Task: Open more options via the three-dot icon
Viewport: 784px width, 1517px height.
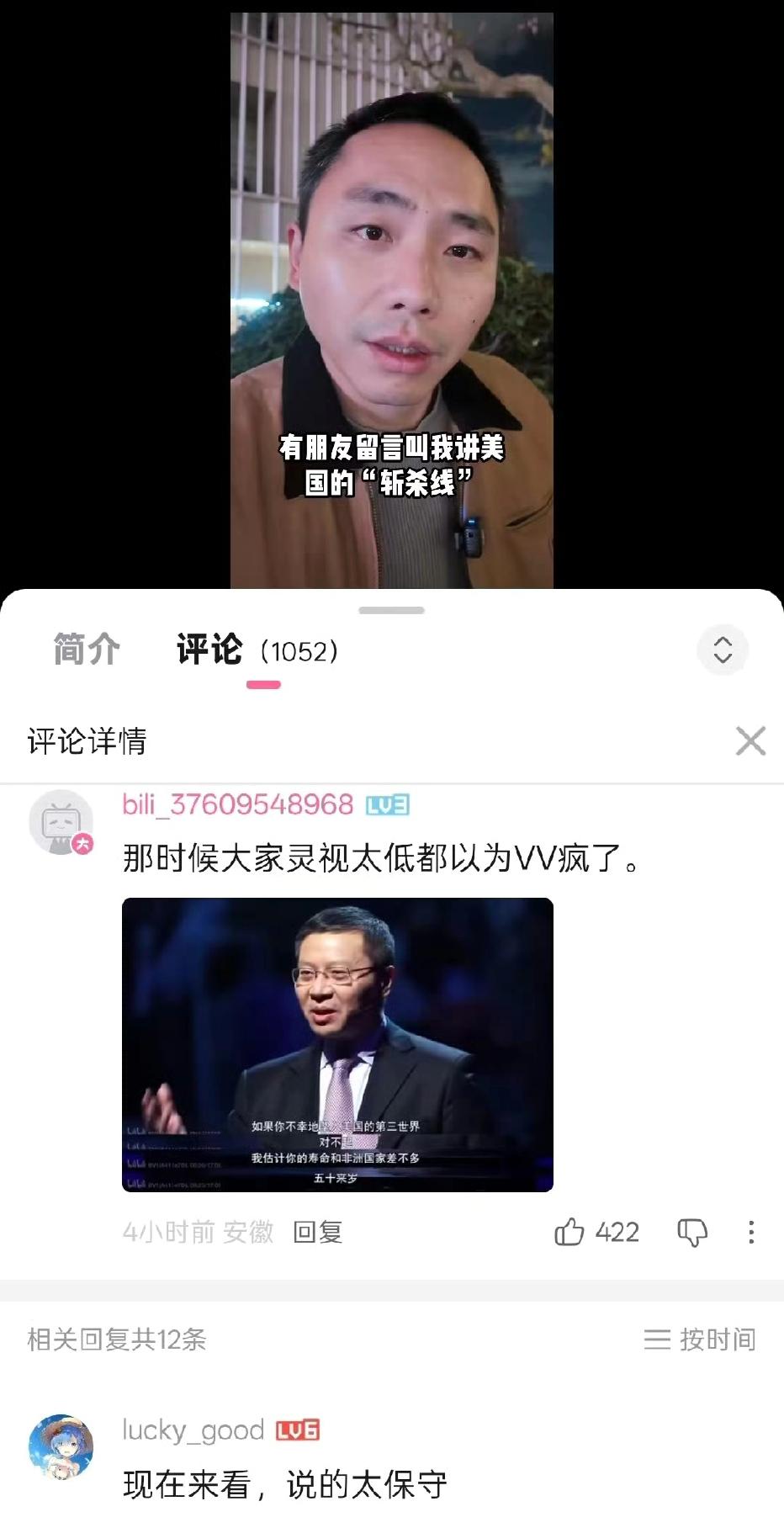Action: tap(751, 1233)
